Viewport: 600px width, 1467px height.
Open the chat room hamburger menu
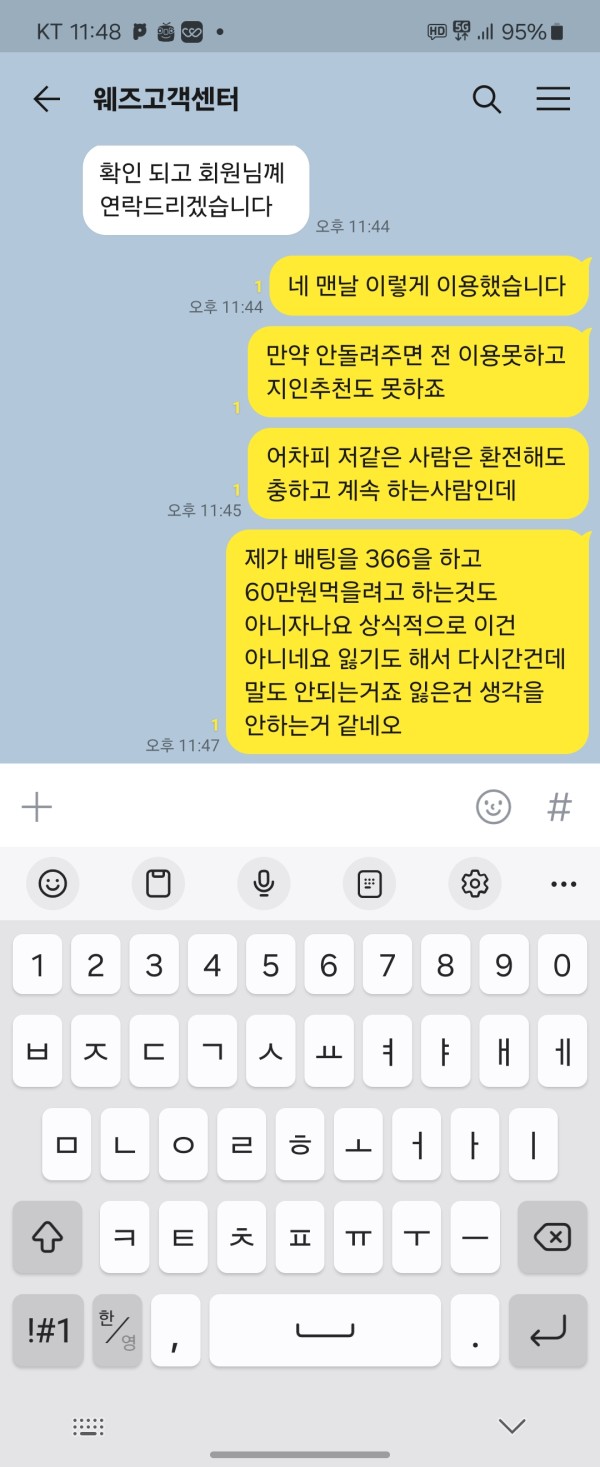[553, 99]
